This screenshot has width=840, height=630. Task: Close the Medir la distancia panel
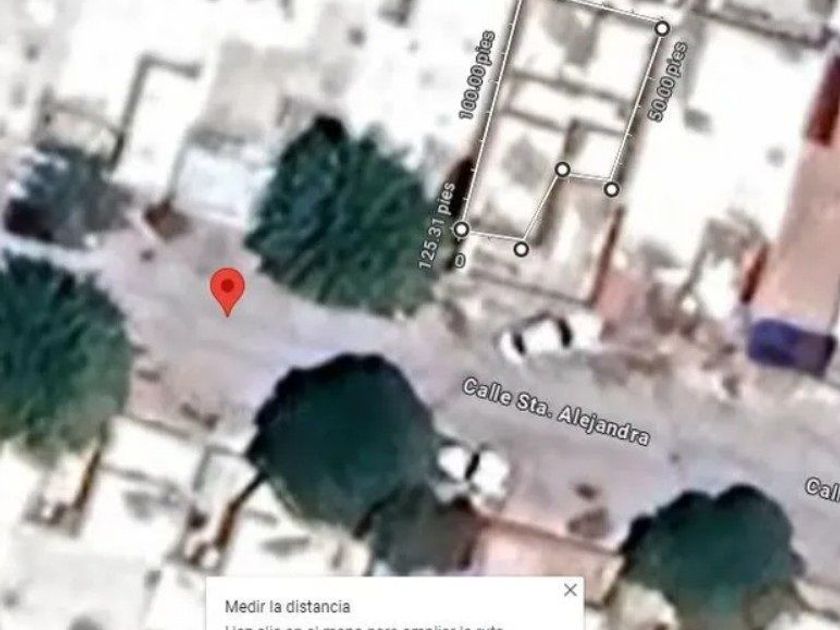(x=571, y=590)
